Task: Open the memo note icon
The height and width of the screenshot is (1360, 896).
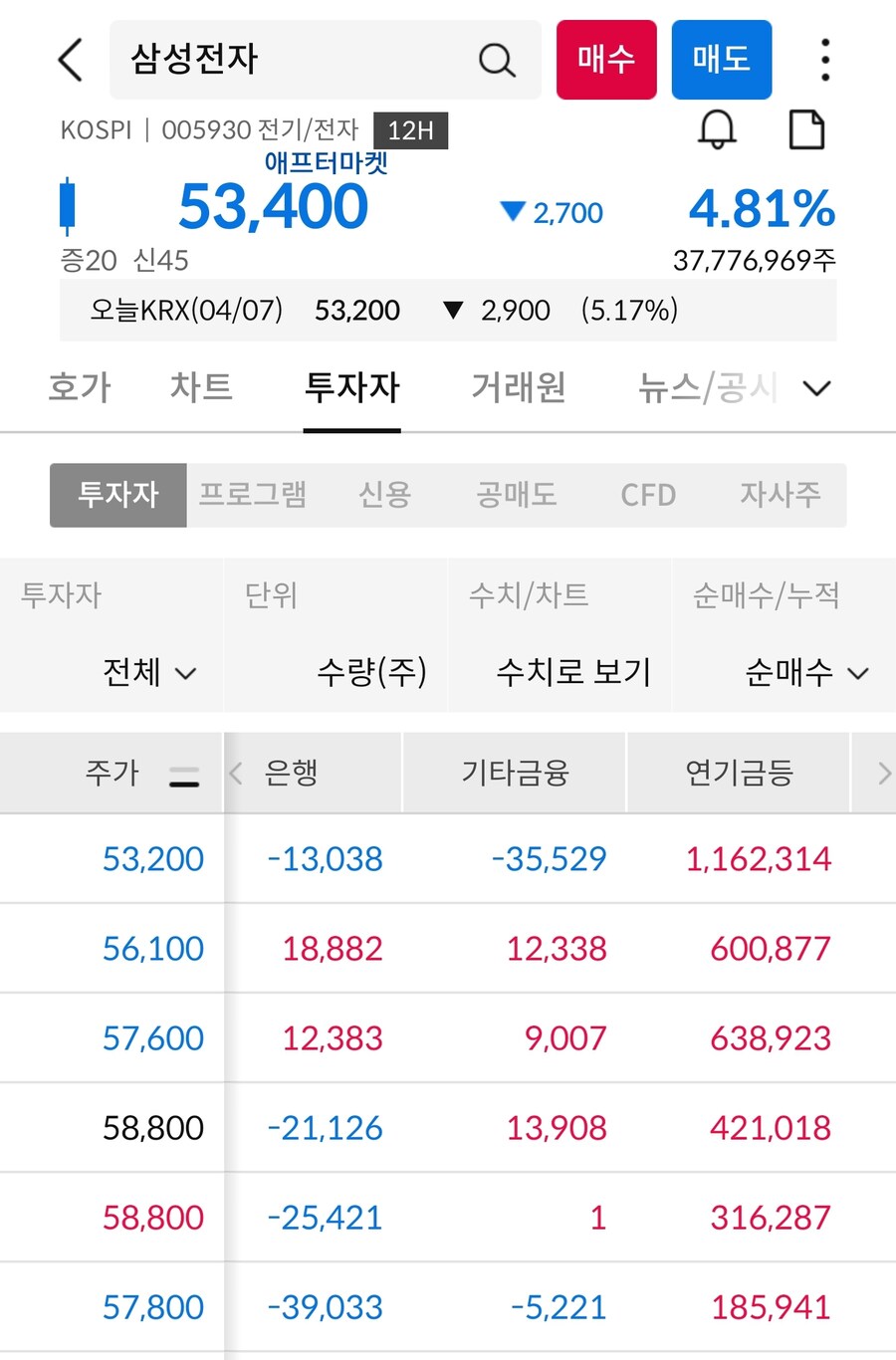Action: click(806, 129)
